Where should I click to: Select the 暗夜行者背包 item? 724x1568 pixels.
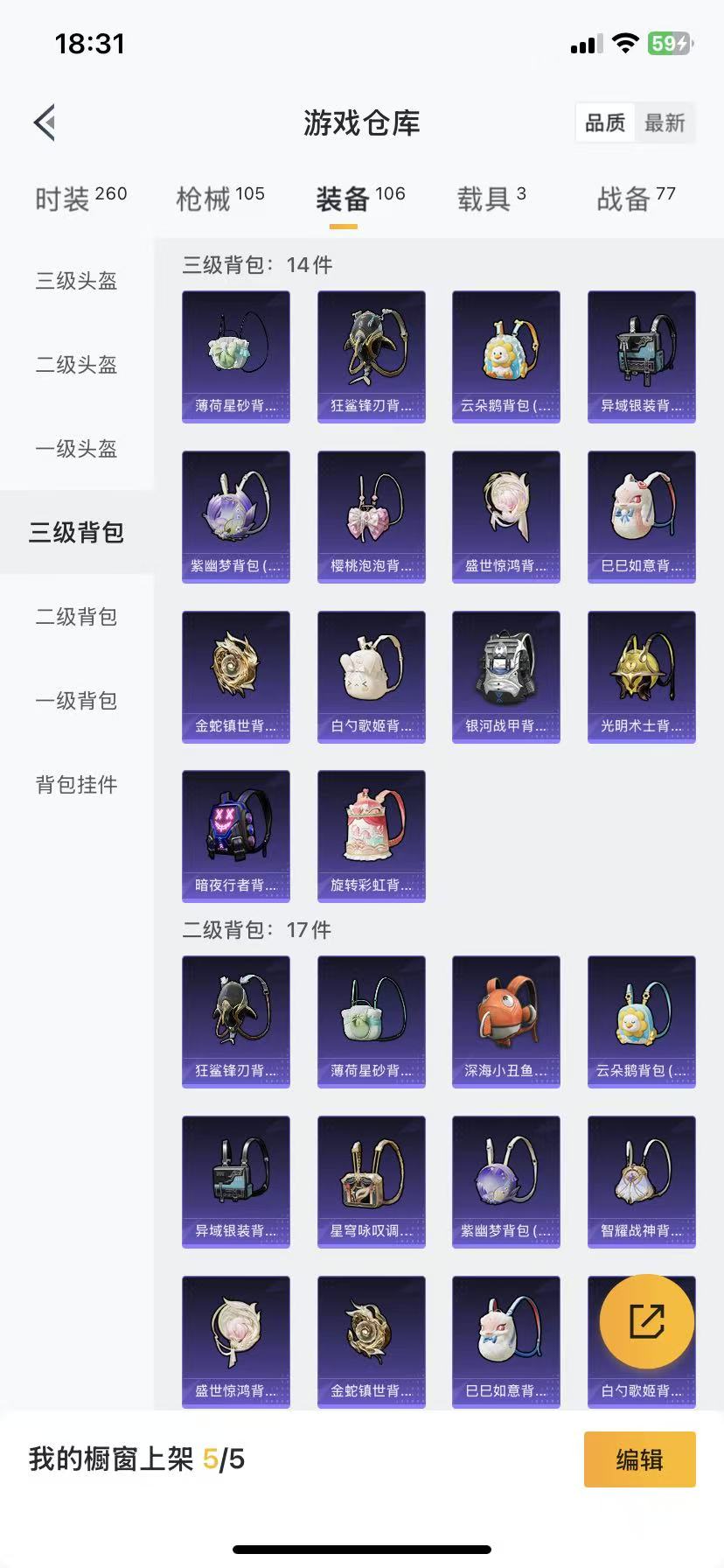pos(235,836)
